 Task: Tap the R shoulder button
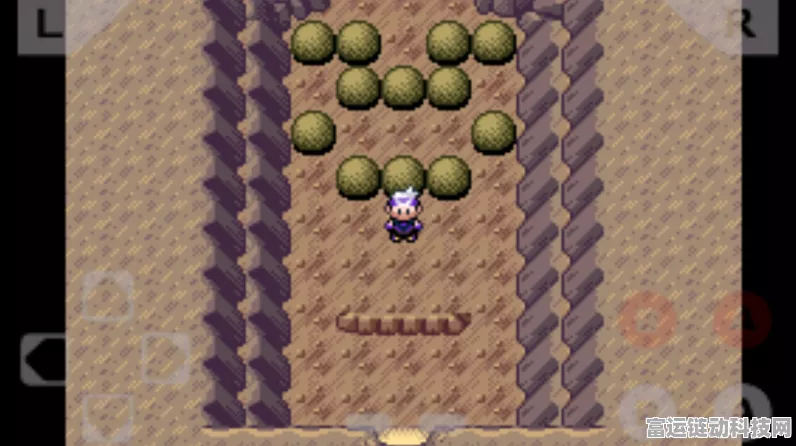(744, 22)
